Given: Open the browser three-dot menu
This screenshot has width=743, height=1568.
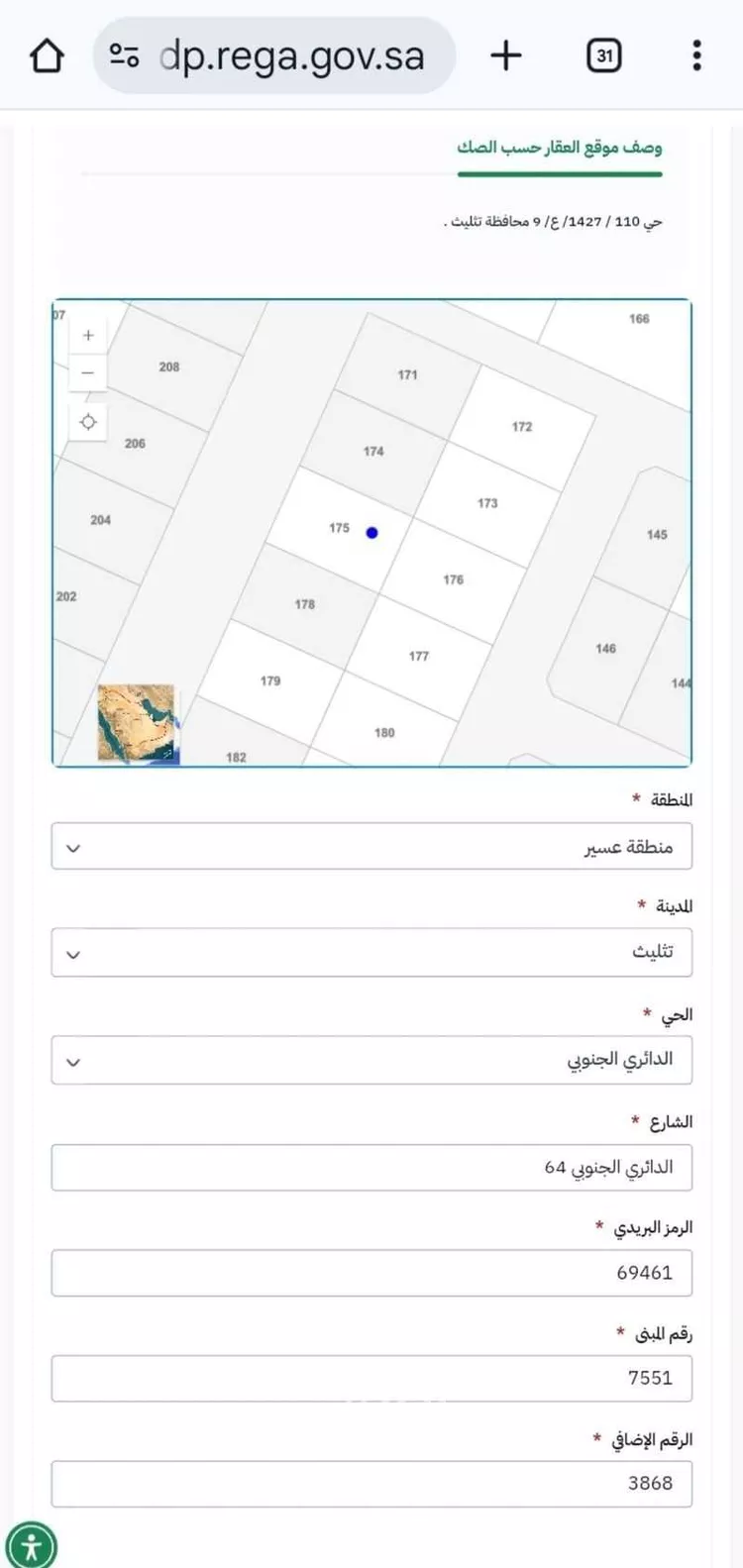Looking at the screenshot, I should [x=695, y=55].
